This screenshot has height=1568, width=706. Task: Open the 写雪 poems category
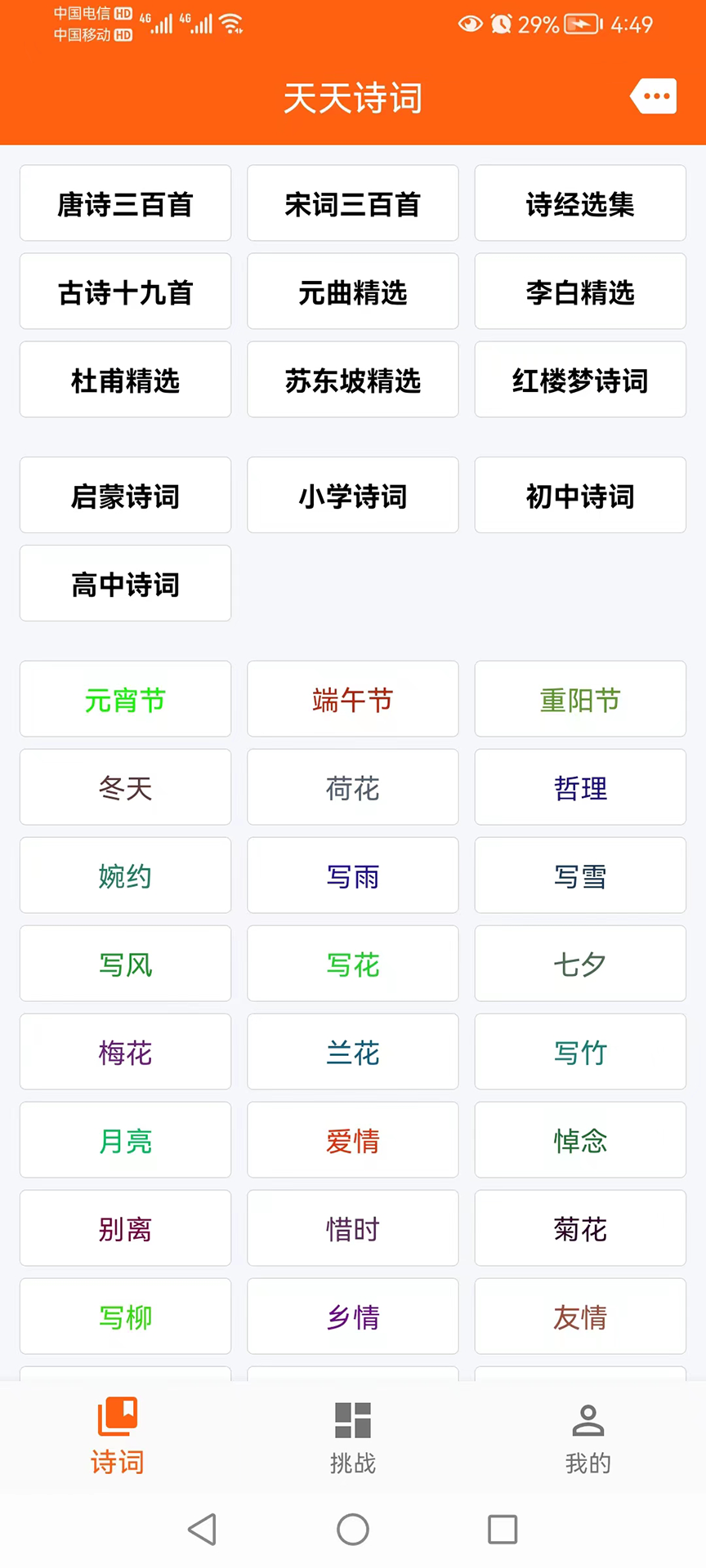[x=579, y=875]
